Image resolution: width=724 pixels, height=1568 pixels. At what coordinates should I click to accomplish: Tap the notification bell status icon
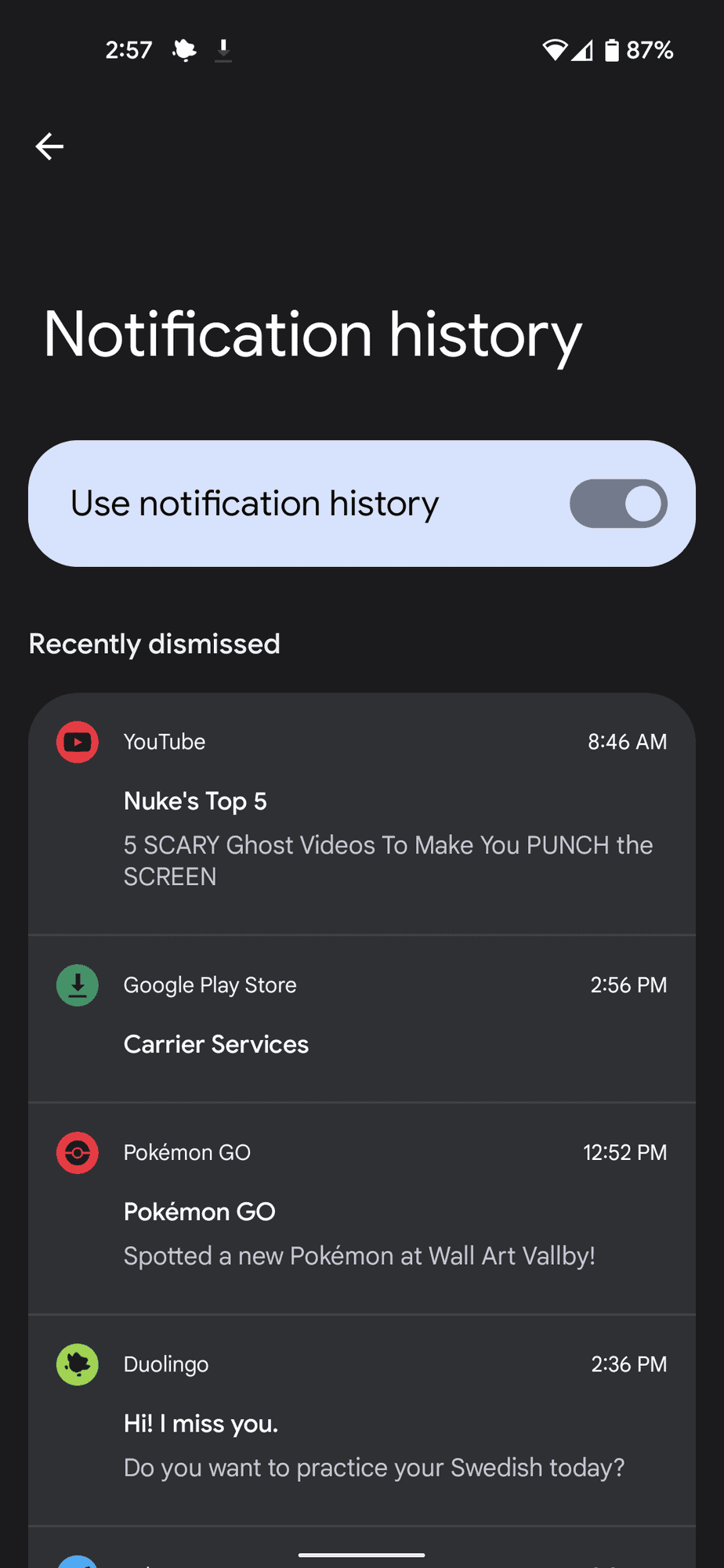pos(183,49)
